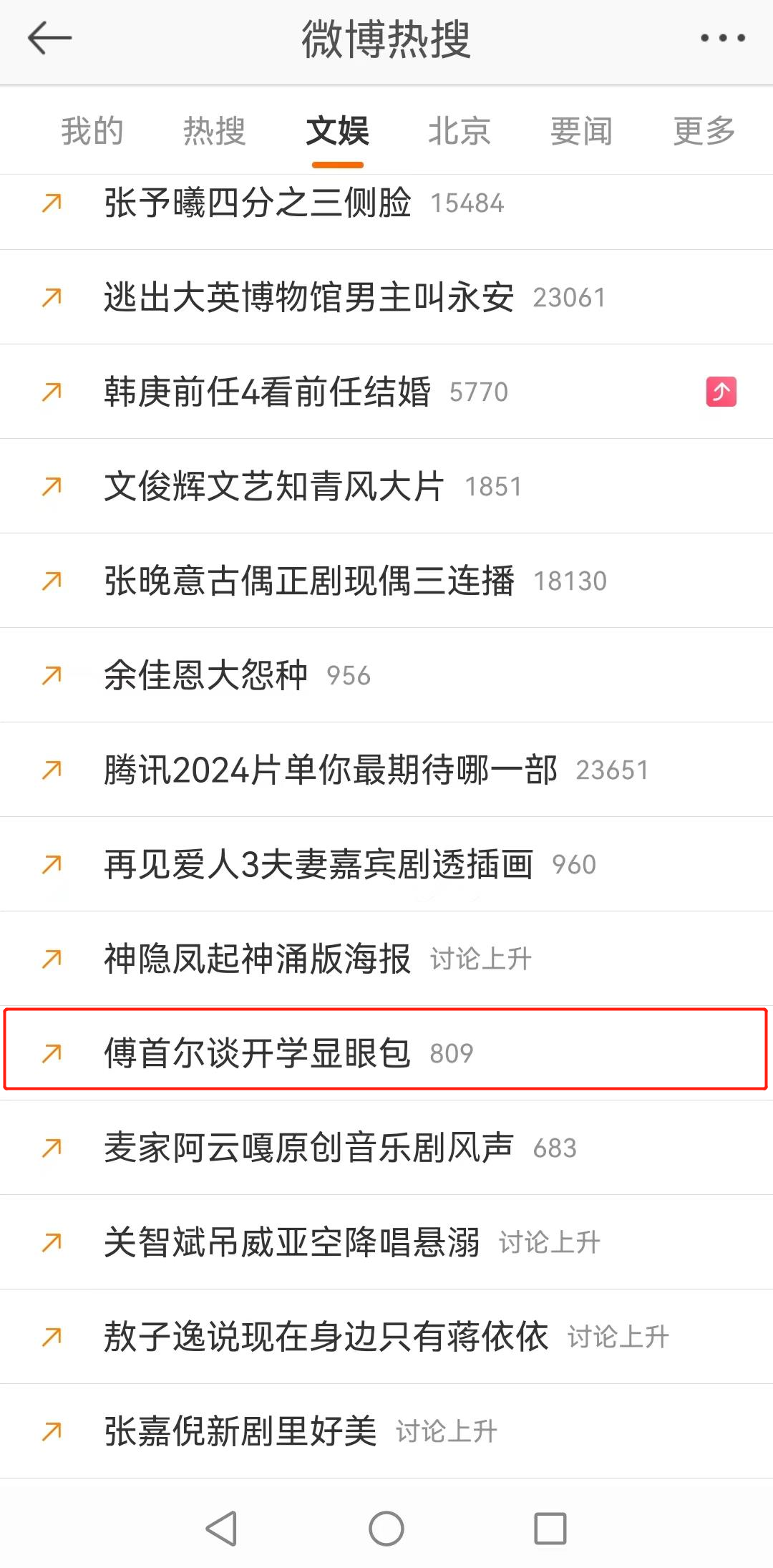The height and width of the screenshot is (1568, 773).
Task: View topic 关智斌吊威亚空降唱悬溺
Action: pyautogui.click(x=291, y=1242)
